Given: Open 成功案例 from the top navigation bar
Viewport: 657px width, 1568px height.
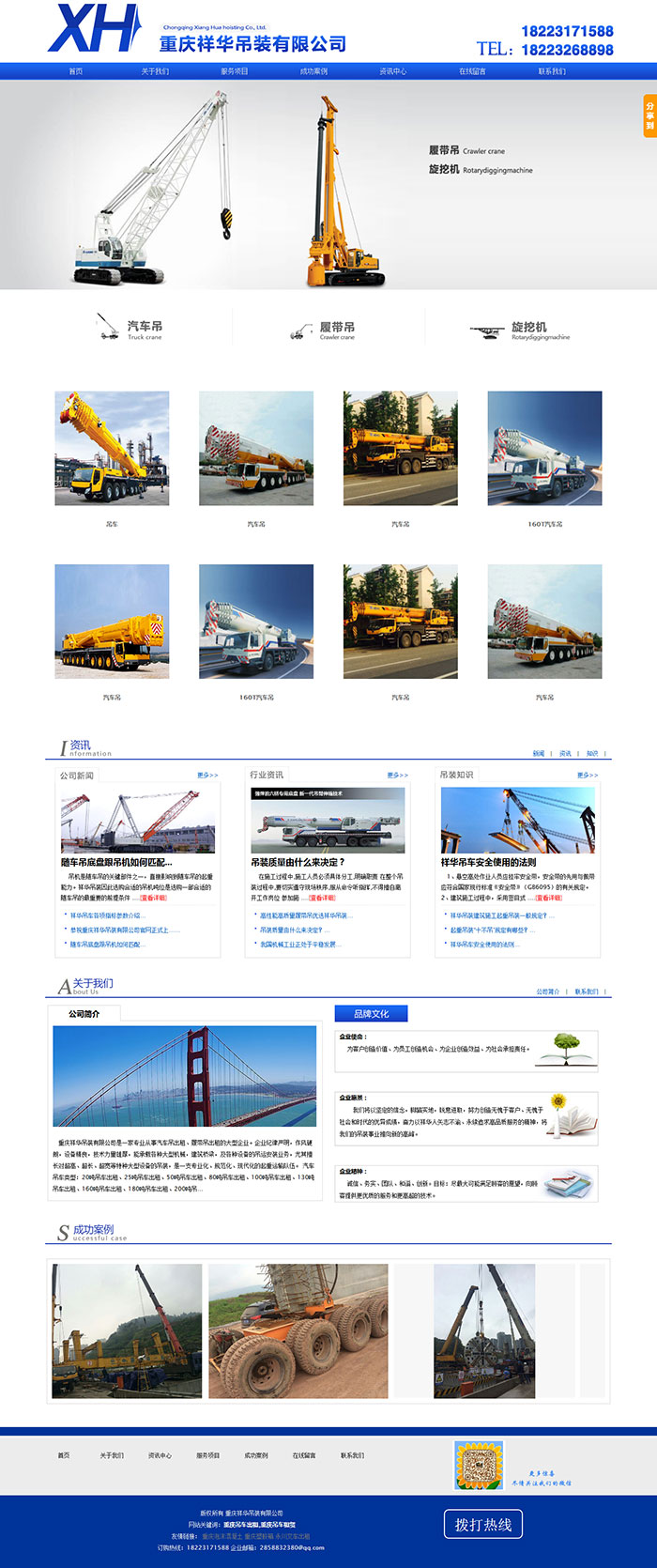Looking at the screenshot, I should [313, 71].
